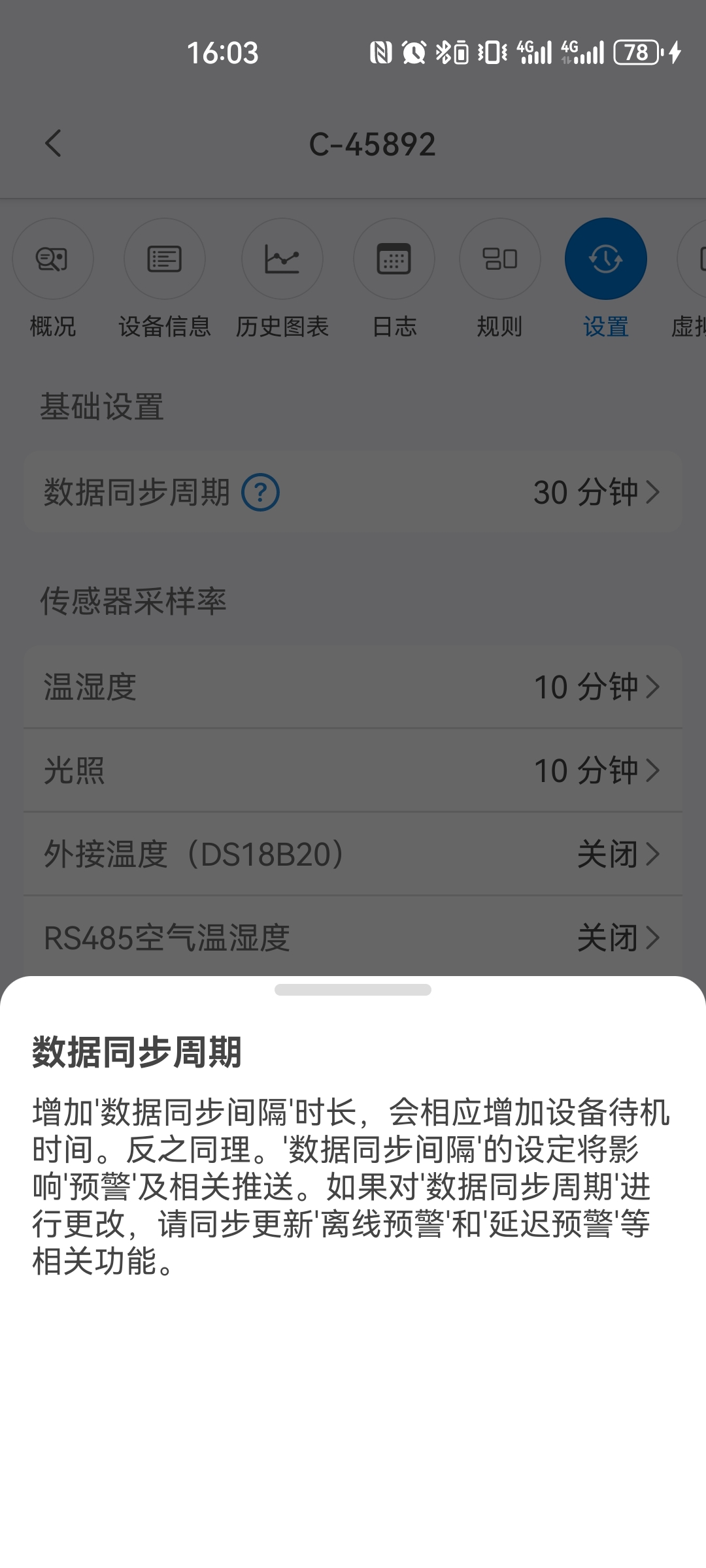Change the 数据同步周期 30 分钟 setting
Viewport: 706px width, 1568px height.
click(x=595, y=493)
